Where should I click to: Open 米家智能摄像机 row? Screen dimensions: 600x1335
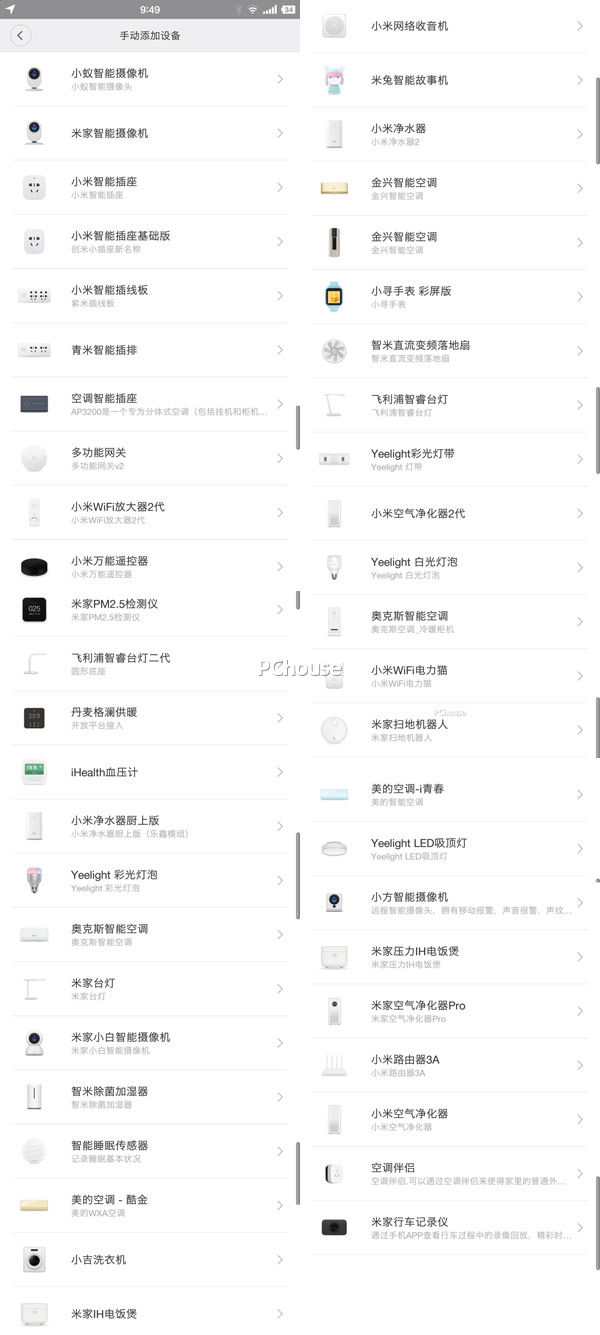(x=150, y=133)
